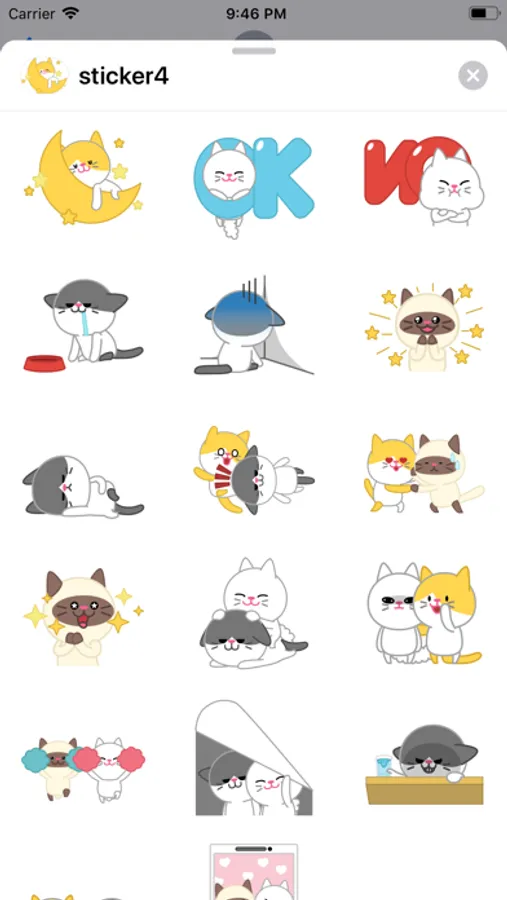Choose the Siamese cat with yellow stars sticker

click(x=424, y=327)
